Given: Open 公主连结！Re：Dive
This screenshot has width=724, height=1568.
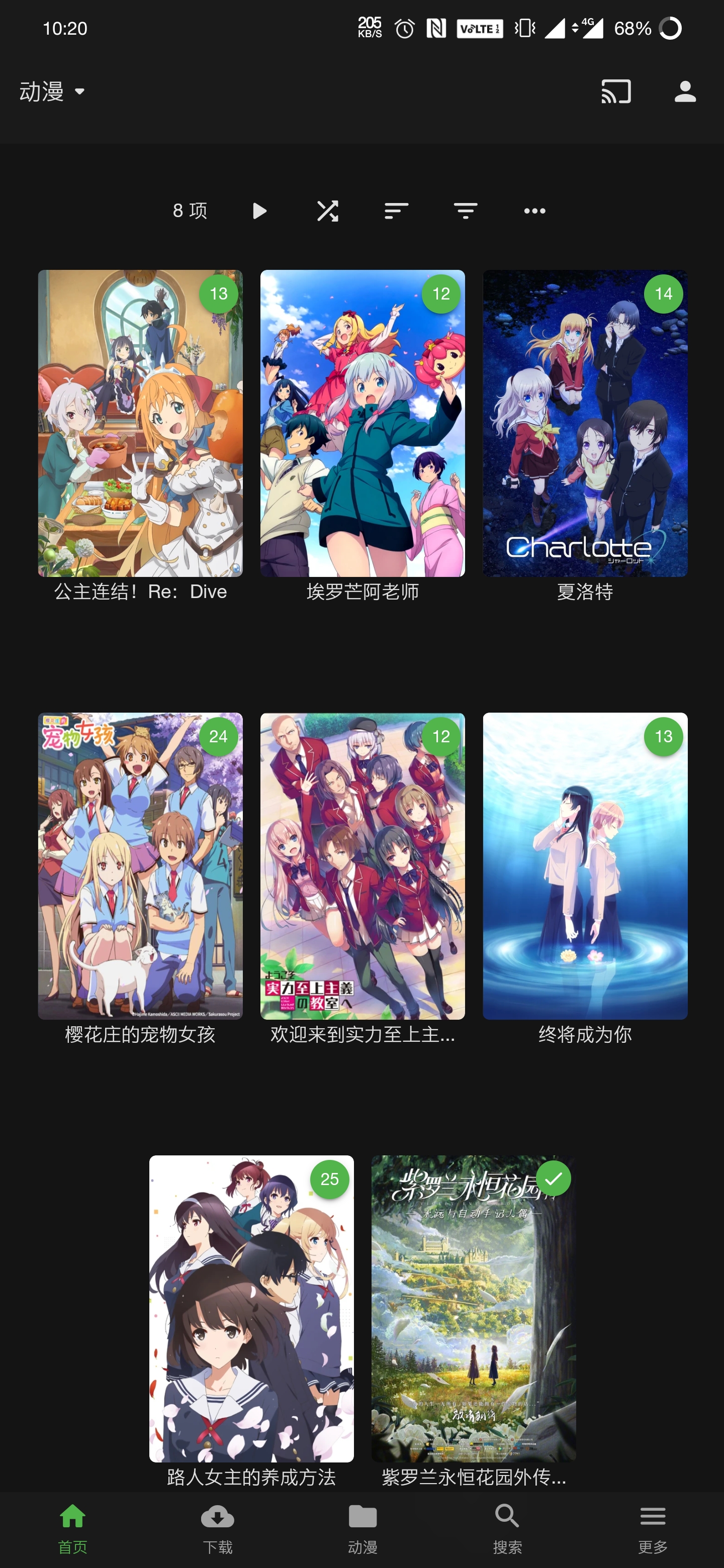Looking at the screenshot, I should 140,424.
